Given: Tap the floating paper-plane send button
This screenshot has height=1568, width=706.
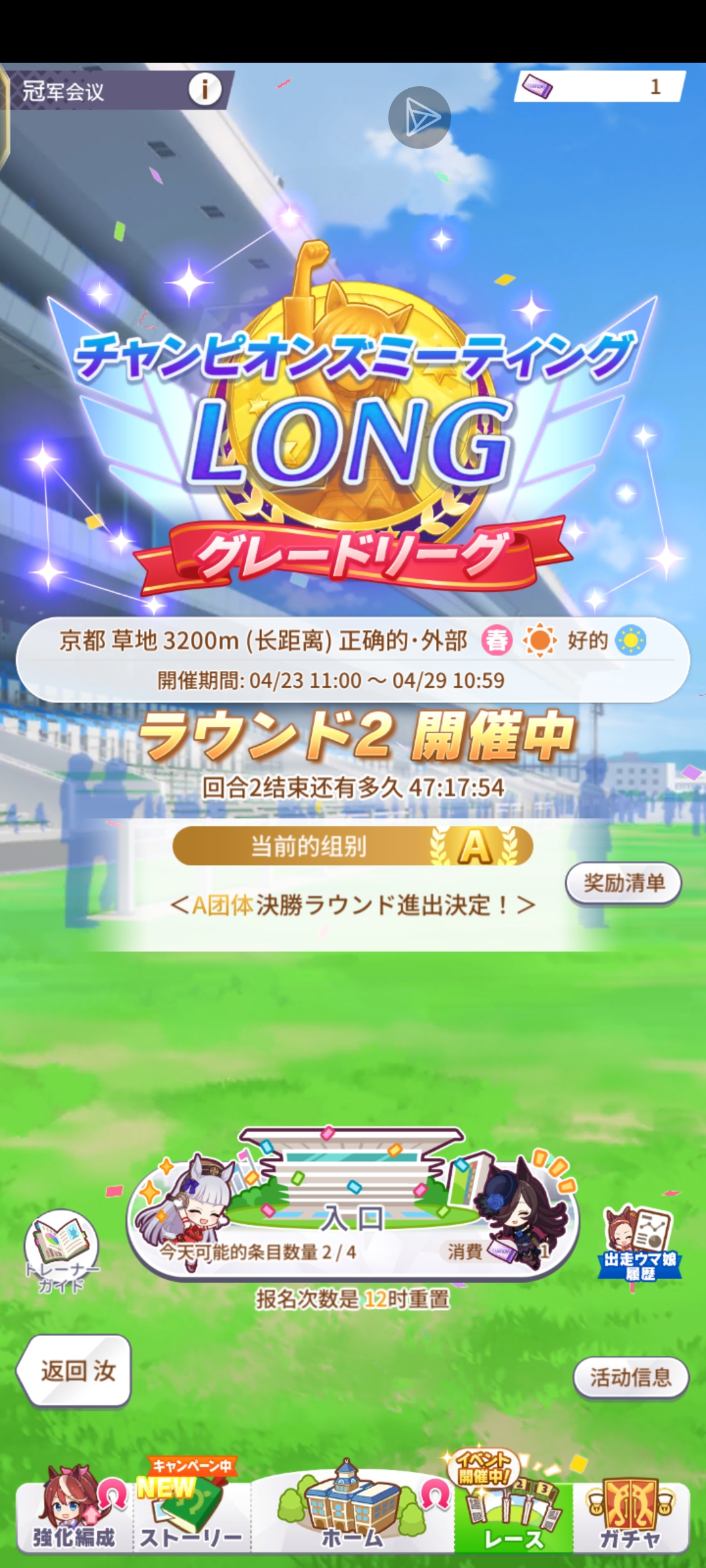Looking at the screenshot, I should pyautogui.click(x=419, y=118).
